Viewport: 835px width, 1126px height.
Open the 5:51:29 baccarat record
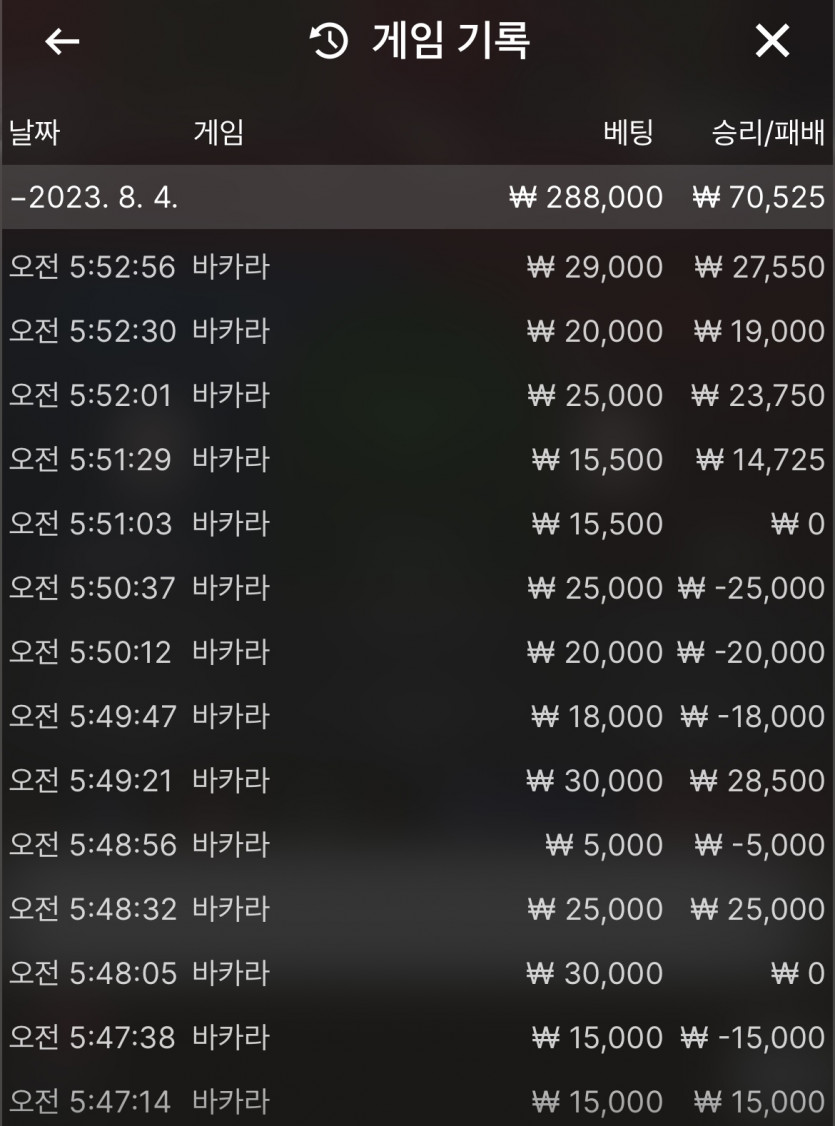click(x=417, y=460)
